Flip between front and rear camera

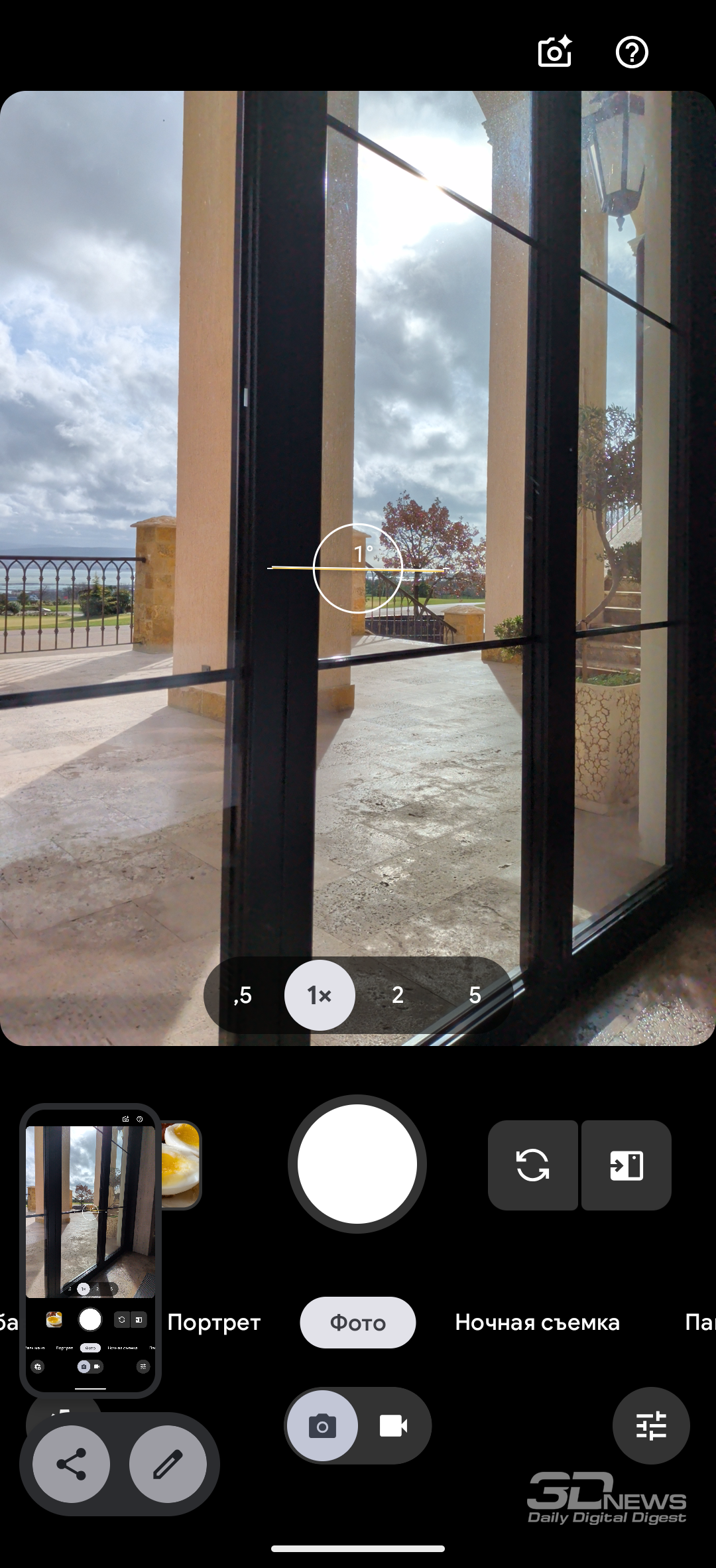click(532, 1165)
